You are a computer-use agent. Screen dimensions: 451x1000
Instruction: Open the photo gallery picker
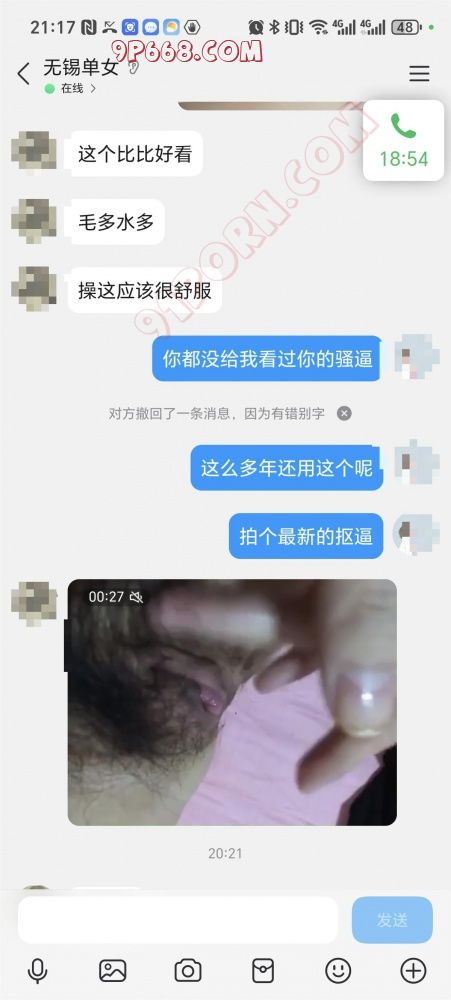[x=112, y=971]
